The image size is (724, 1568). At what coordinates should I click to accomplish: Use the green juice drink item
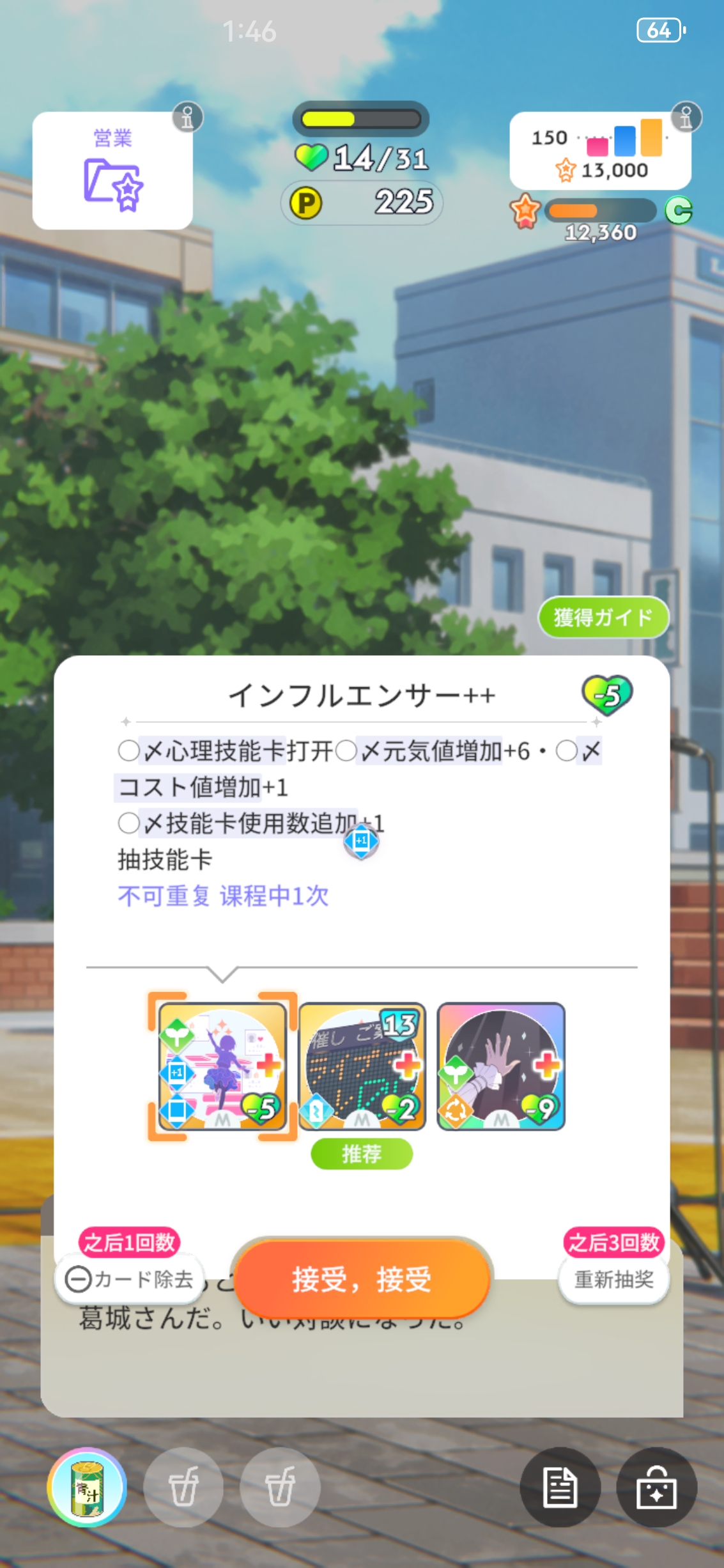(x=88, y=1487)
